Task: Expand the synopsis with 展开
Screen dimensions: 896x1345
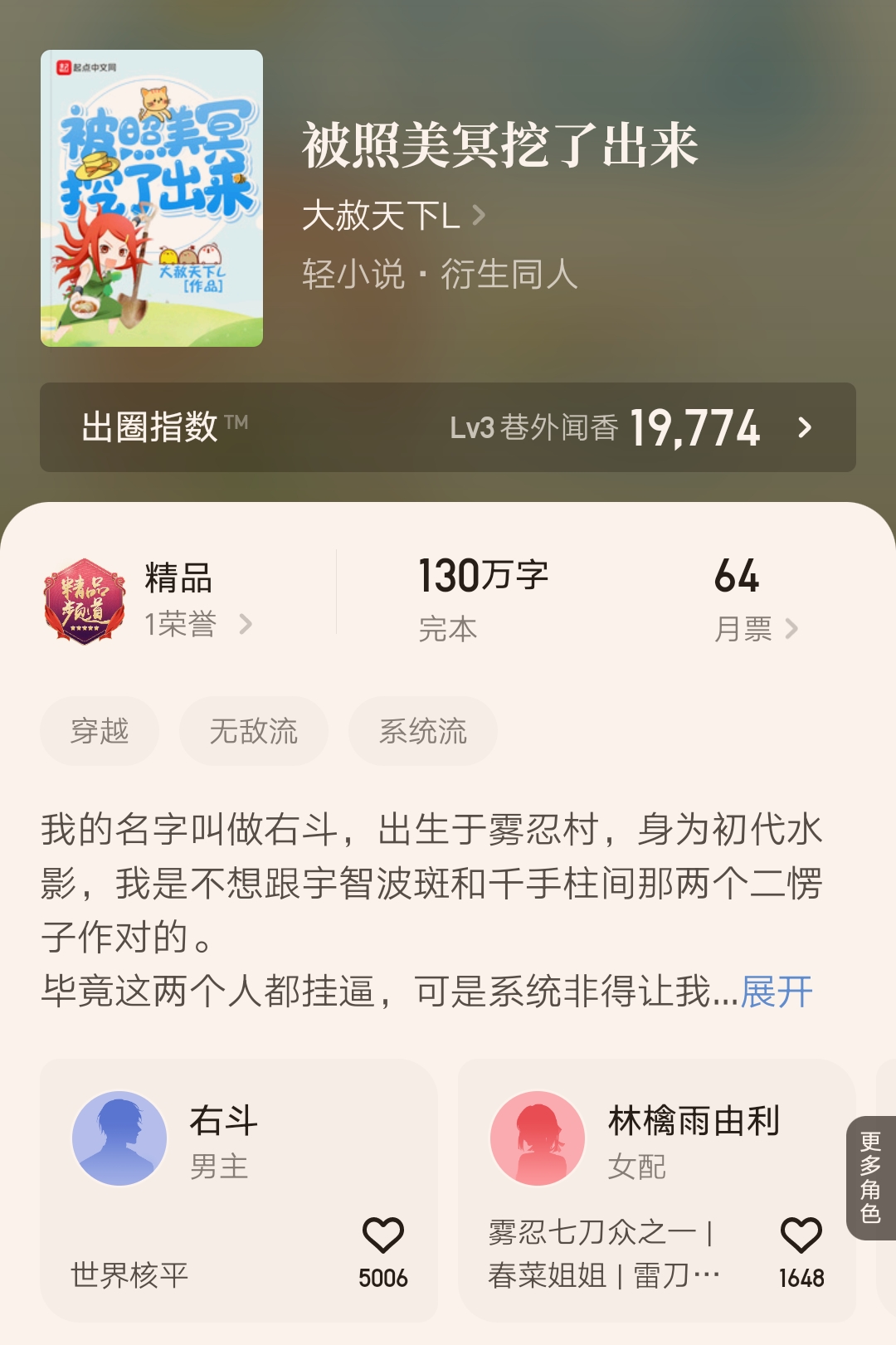Action: [778, 992]
